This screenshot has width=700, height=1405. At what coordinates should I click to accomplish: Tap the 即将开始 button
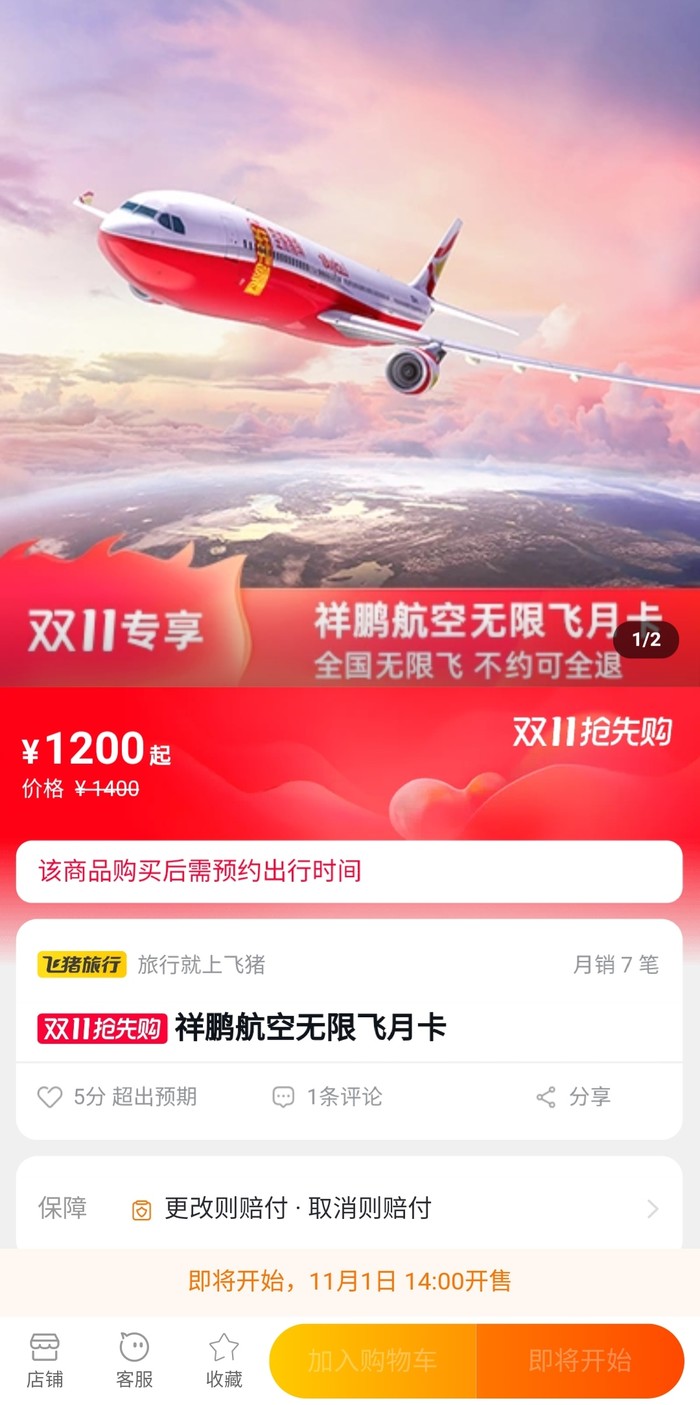580,1361
